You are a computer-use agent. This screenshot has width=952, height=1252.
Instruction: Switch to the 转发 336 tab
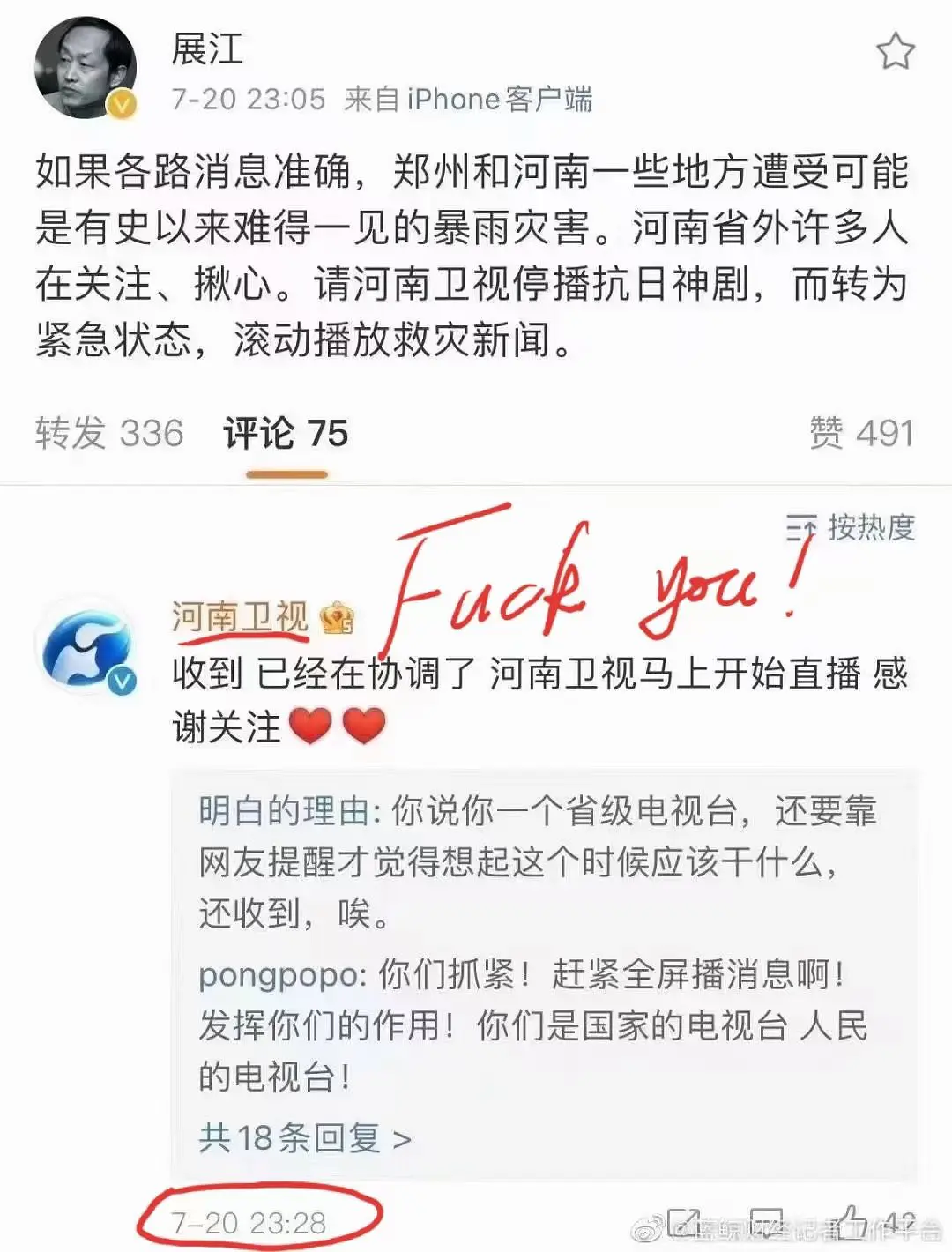pyautogui.click(x=109, y=433)
